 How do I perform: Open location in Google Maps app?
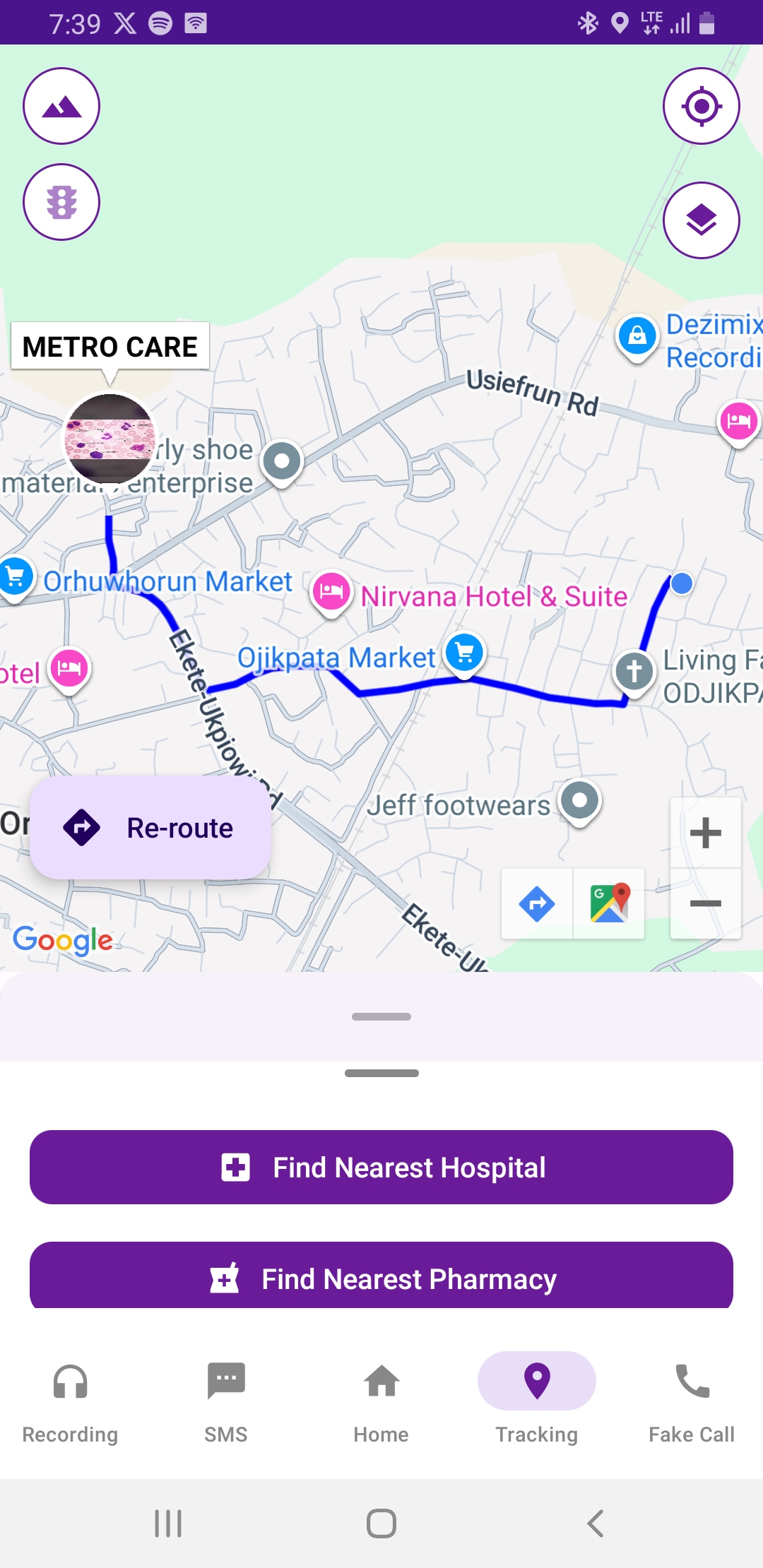coord(609,903)
